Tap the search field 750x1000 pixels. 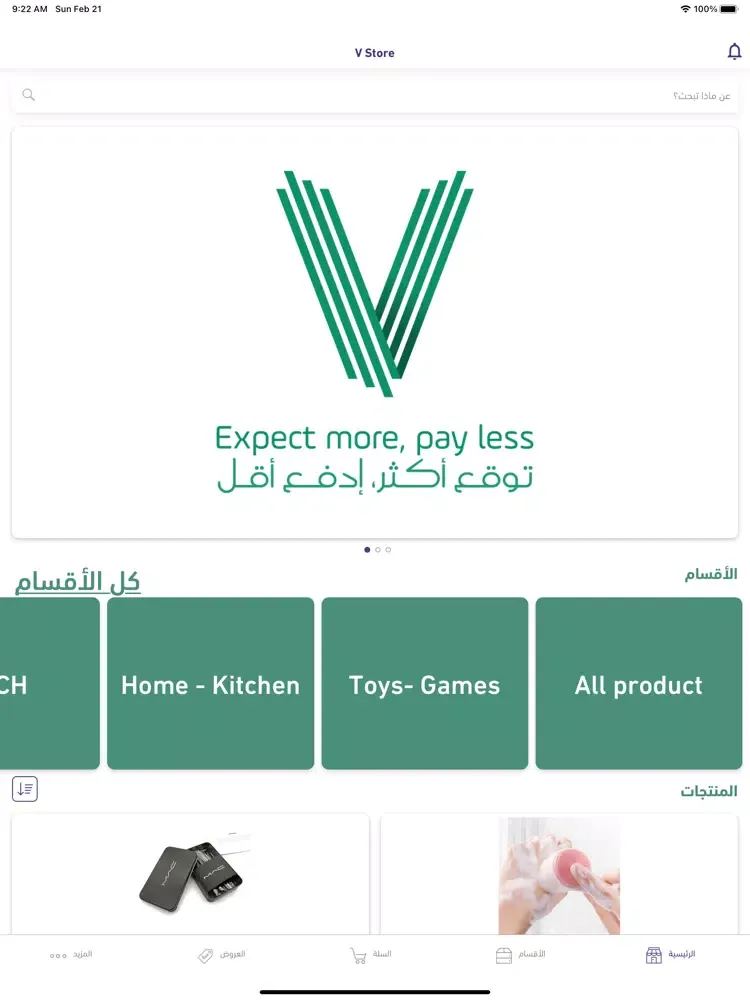click(375, 95)
